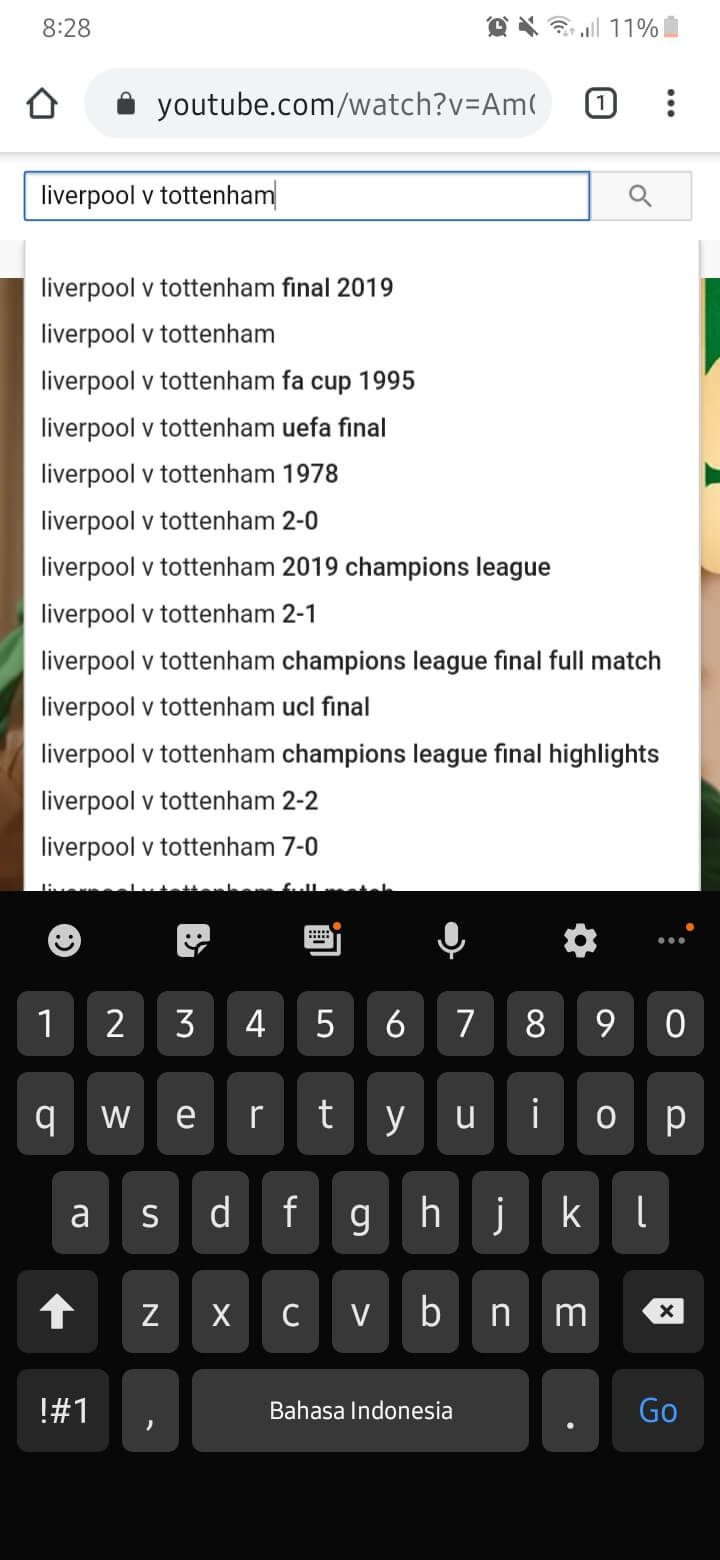The height and width of the screenshot is (1560, 720).
Task: Choose suggestion "liverpool v tottenham 2-0"
Action: click(x=180, y=521)
